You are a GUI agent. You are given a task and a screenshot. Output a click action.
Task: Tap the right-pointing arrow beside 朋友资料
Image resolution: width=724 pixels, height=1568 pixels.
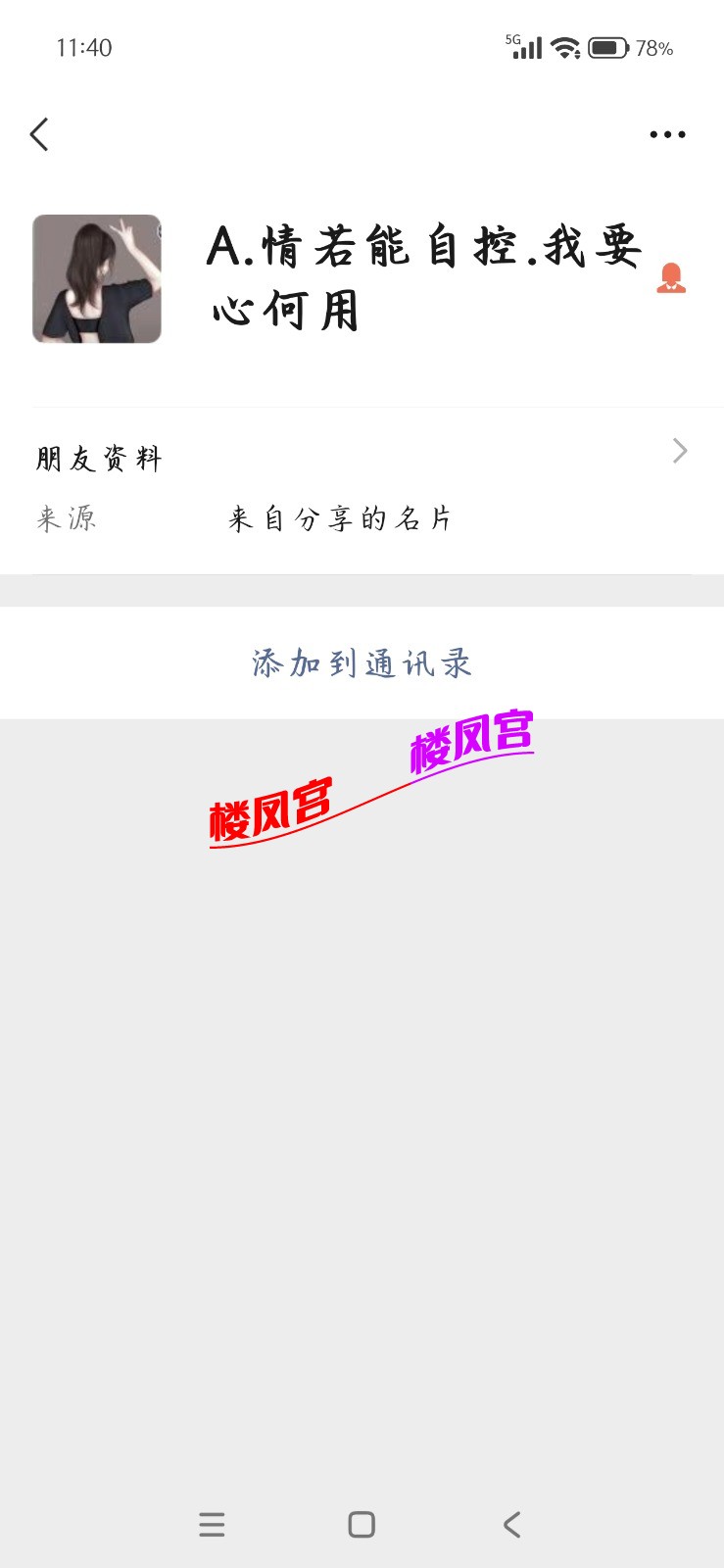(x=680, y=451)
